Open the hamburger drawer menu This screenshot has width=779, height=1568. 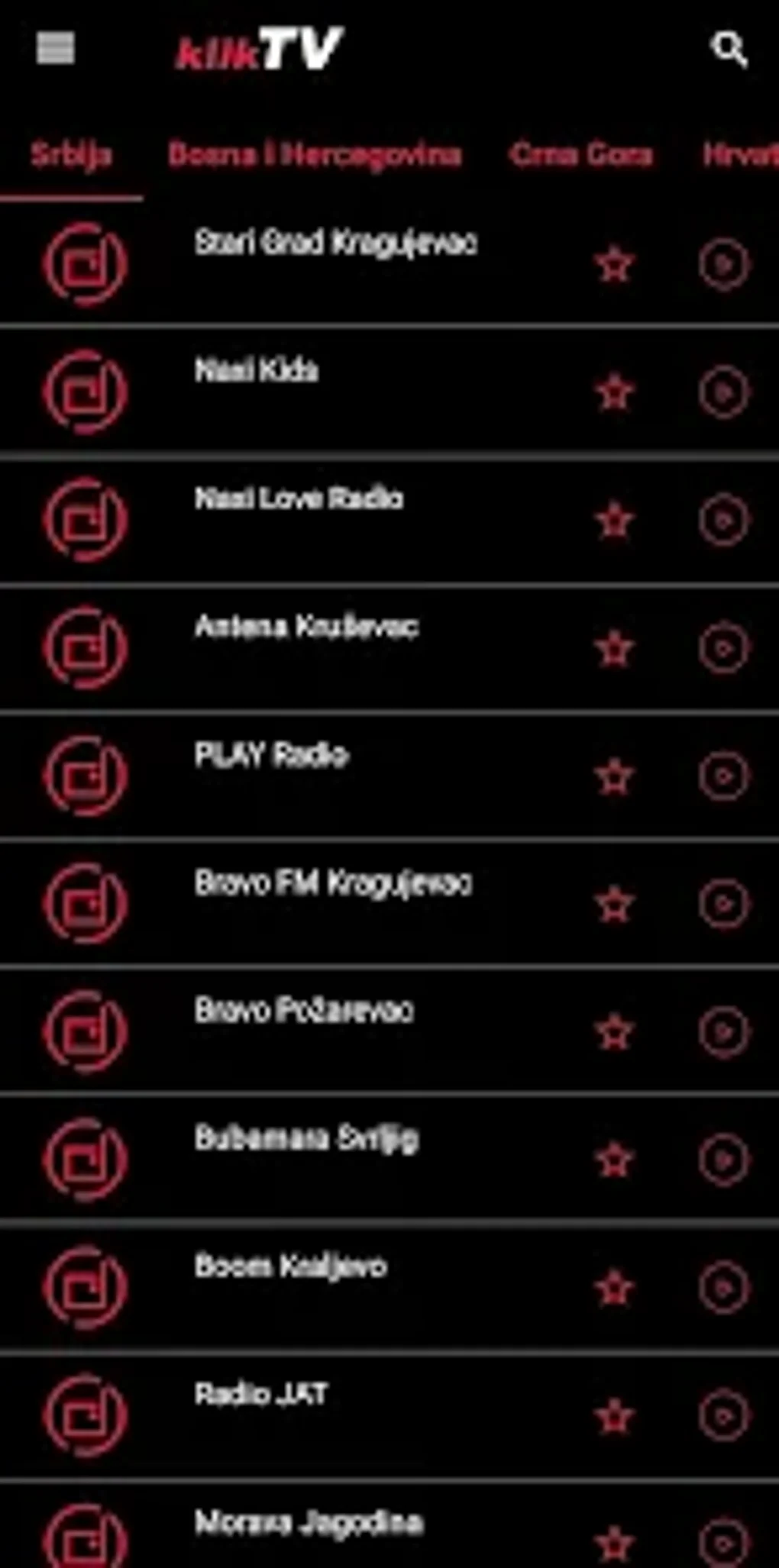pos(56,49)
